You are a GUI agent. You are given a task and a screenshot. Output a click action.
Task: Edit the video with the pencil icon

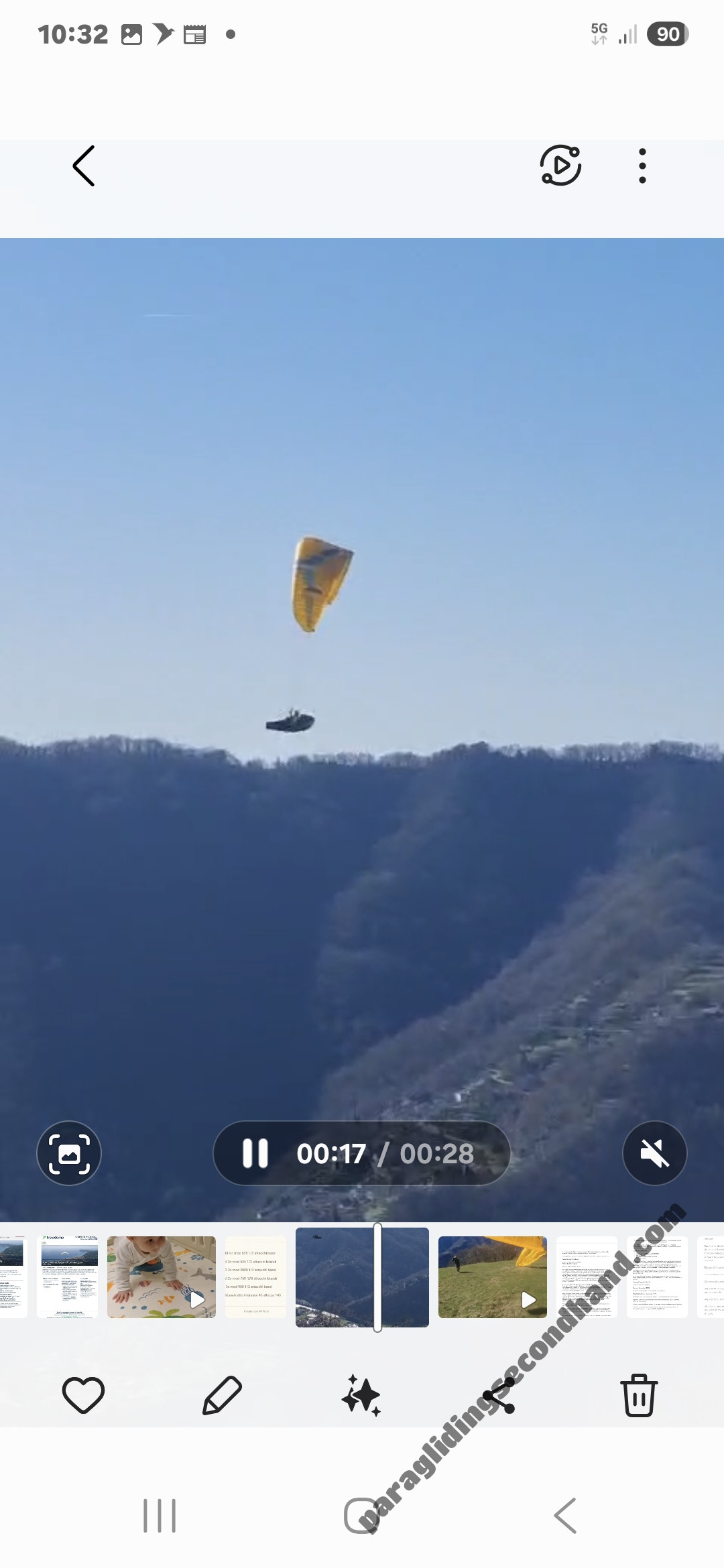tap(222, 1396)
